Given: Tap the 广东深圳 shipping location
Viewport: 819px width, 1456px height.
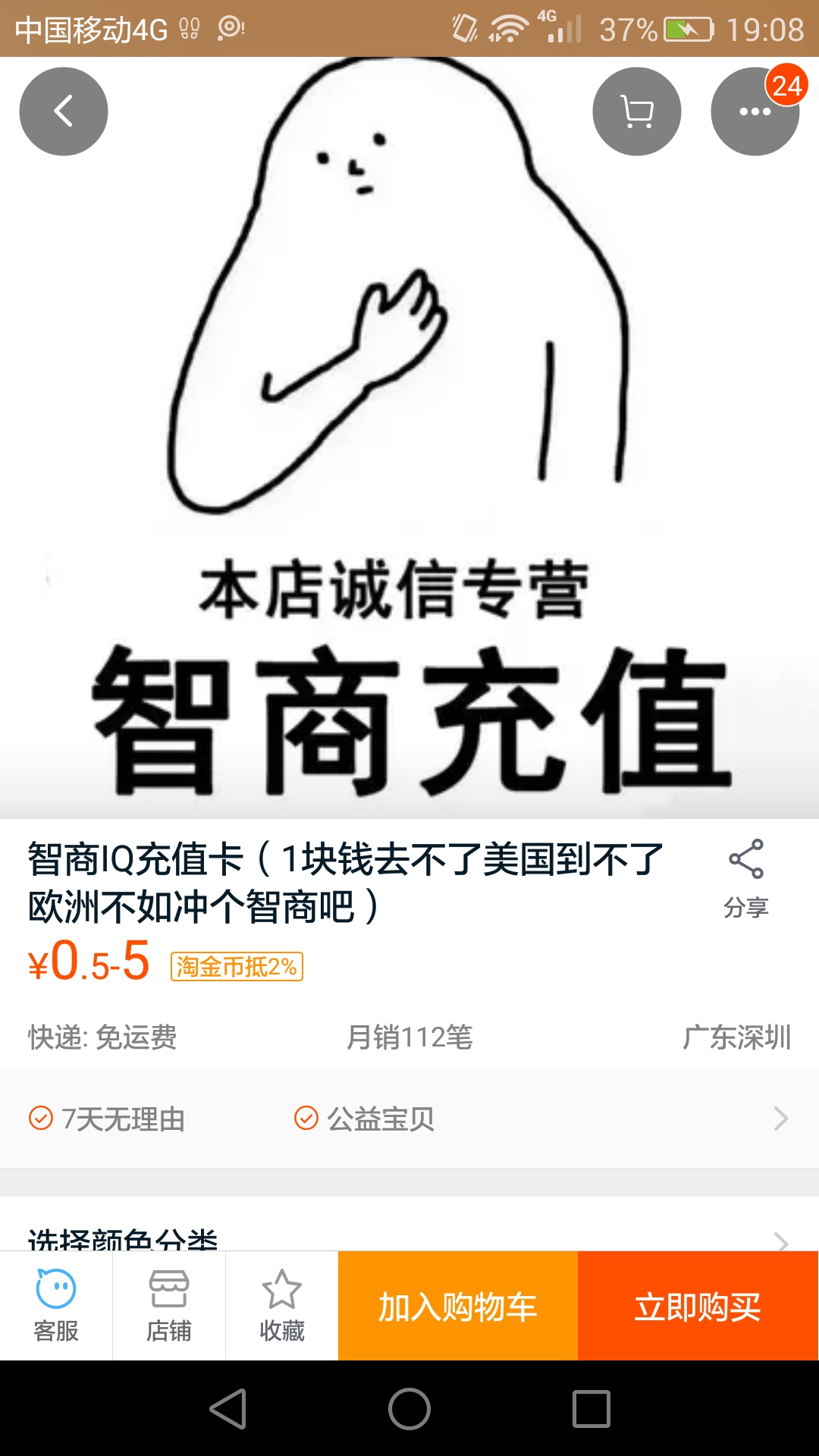Looking at the screenshot, I should point(741,1040).
